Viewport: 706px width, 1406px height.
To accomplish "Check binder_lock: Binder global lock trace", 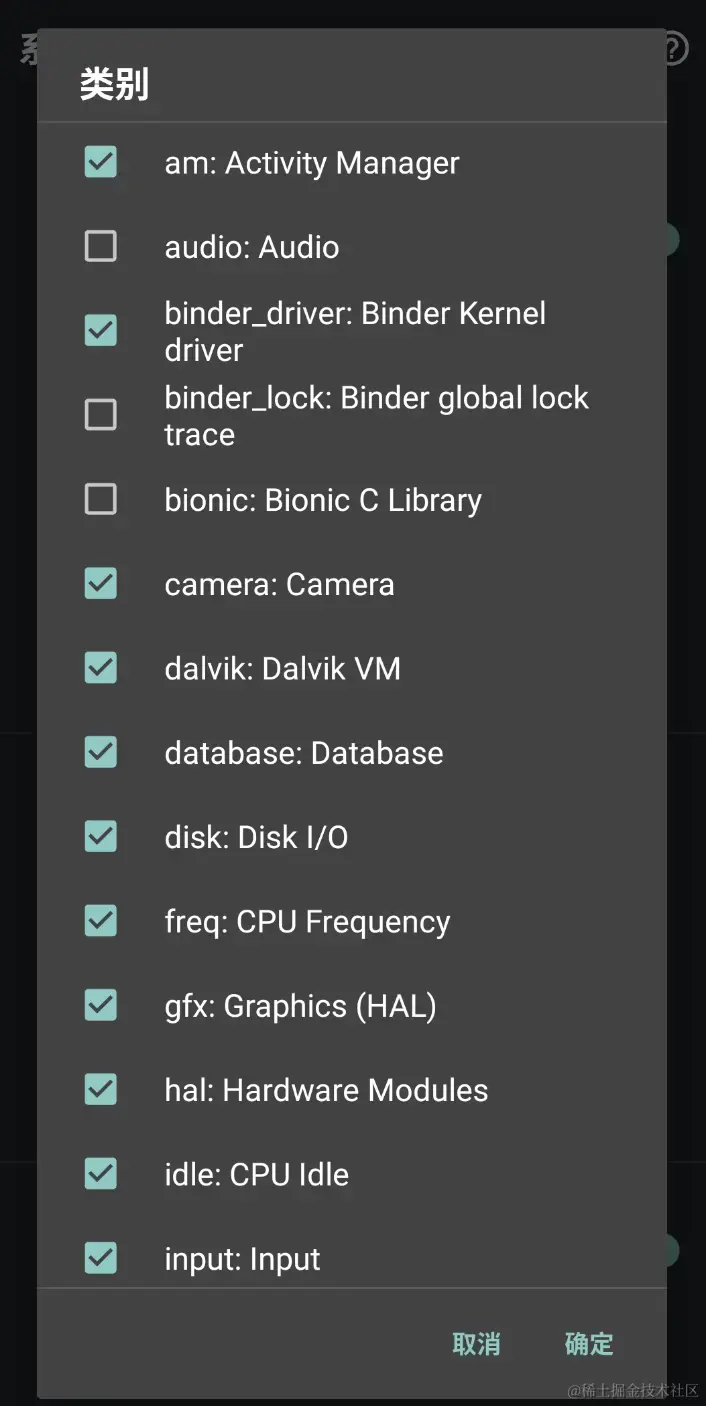I will (x=100, y=414).
